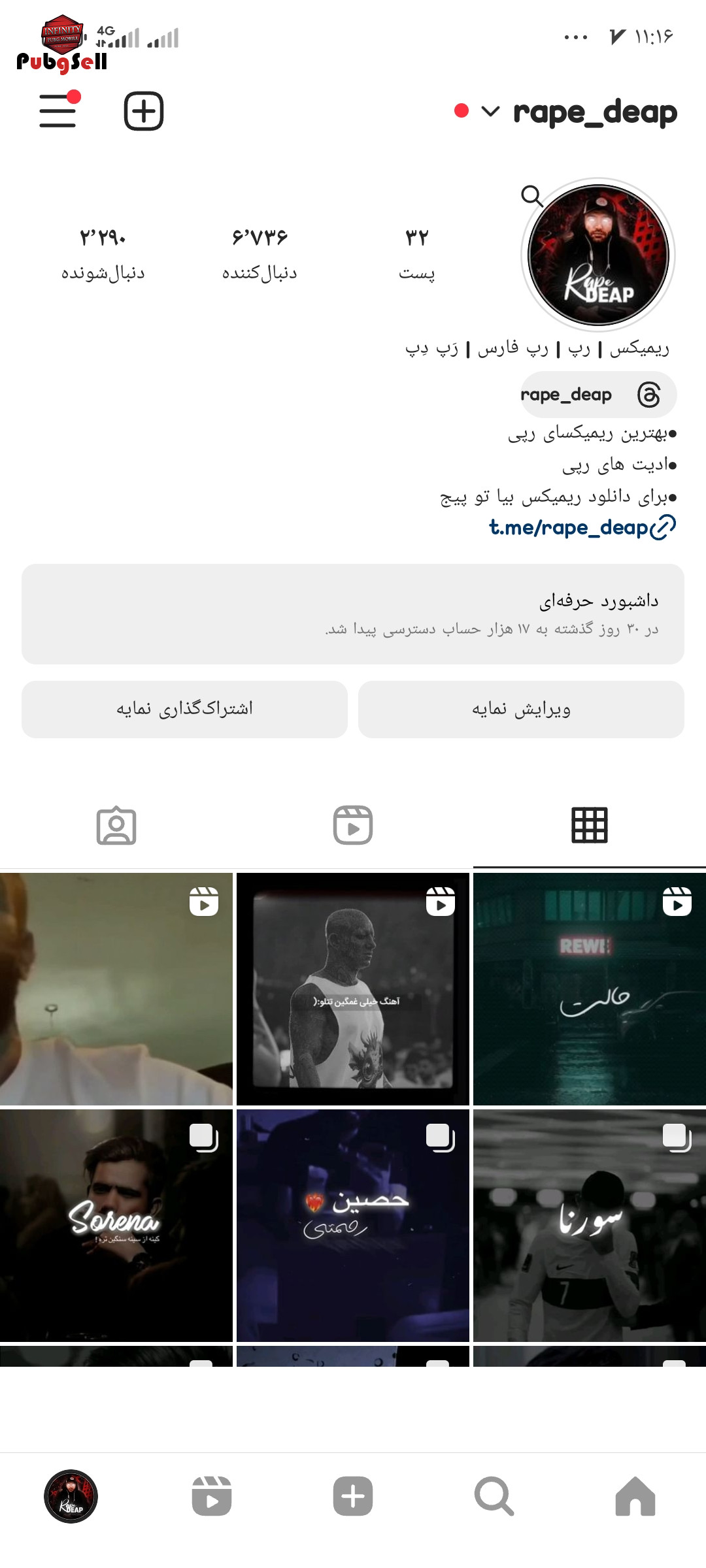
Task: Open the hamburger menu
Action: [x=58, y=110]
